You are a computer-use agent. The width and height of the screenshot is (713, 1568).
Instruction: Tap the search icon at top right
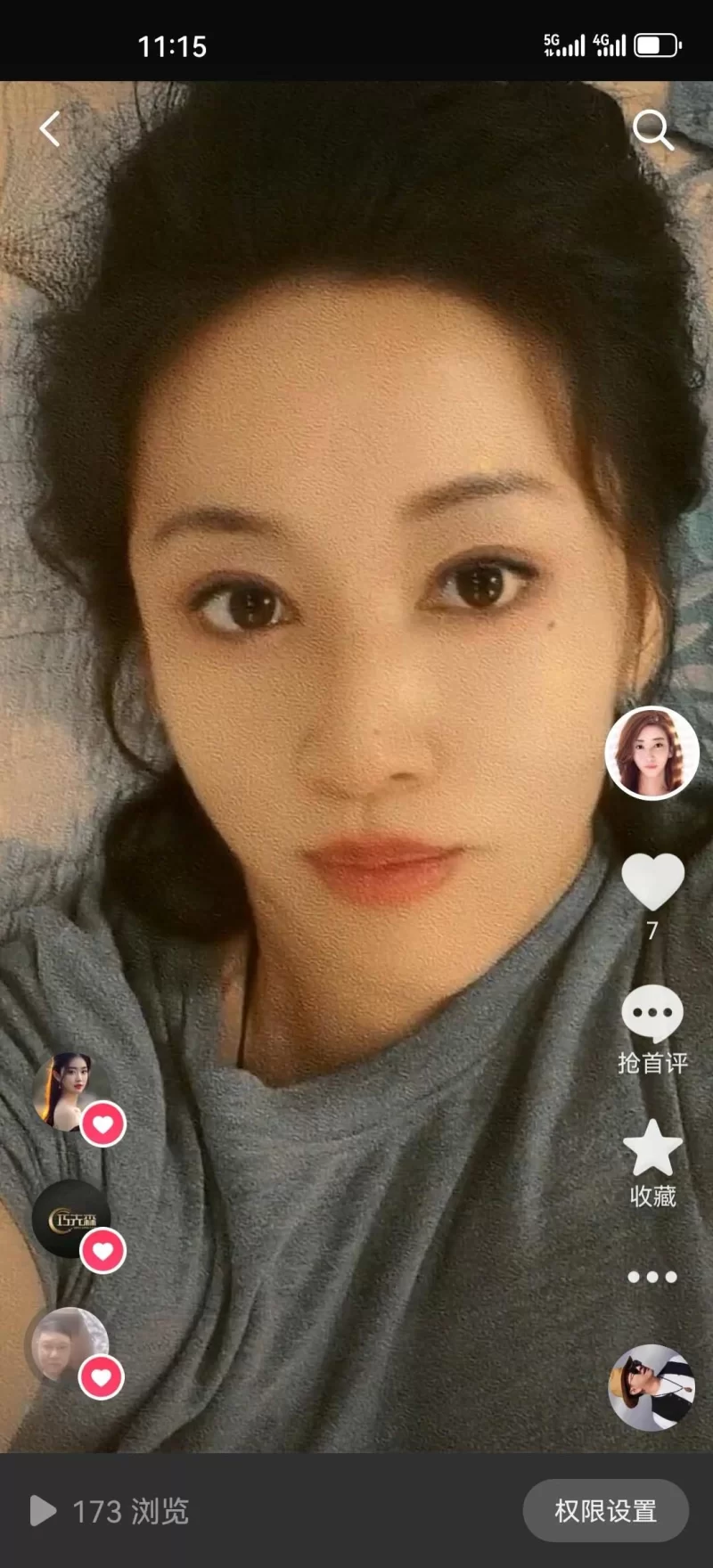coord(653,130)
